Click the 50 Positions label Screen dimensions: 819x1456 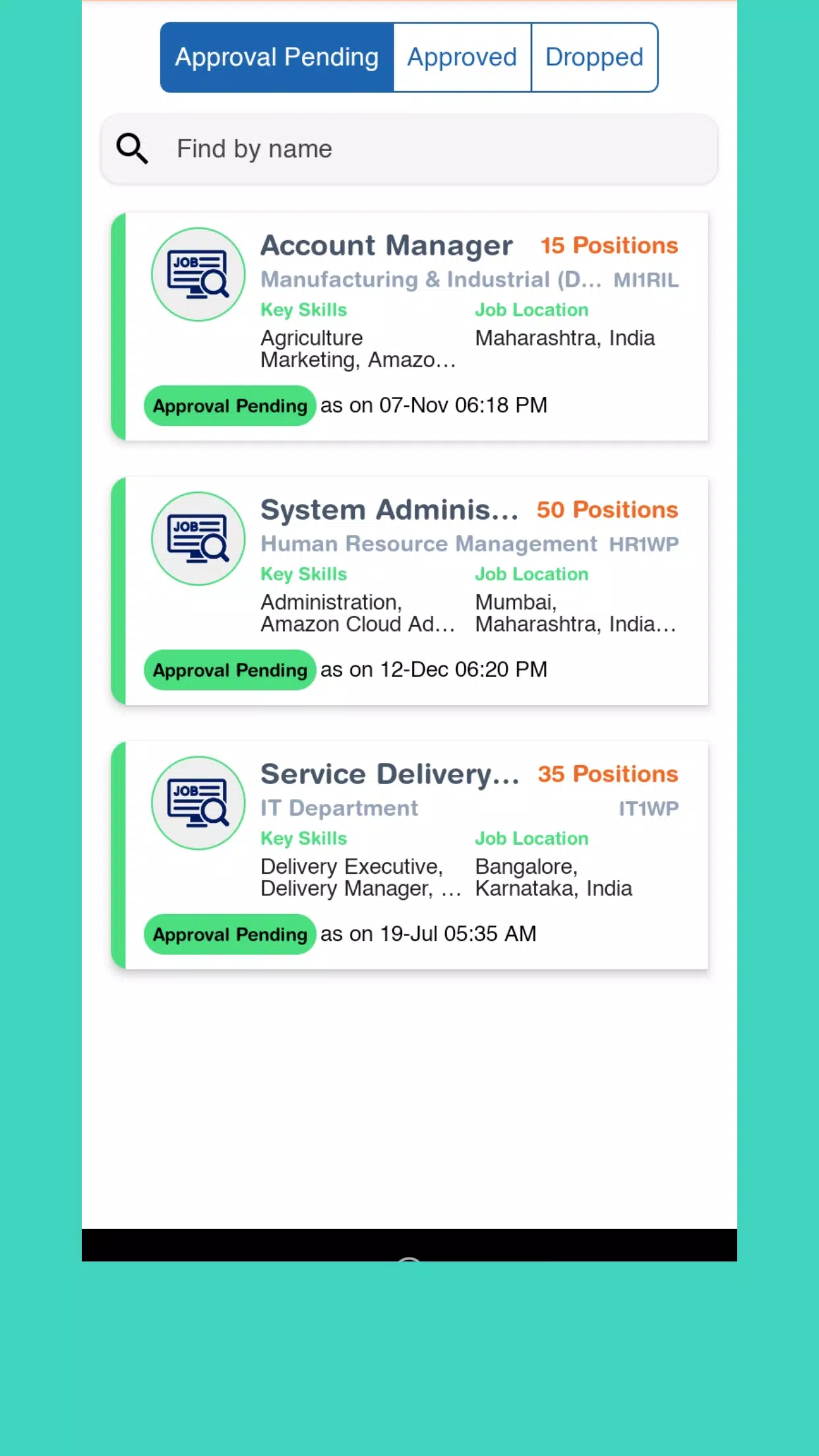607,510
